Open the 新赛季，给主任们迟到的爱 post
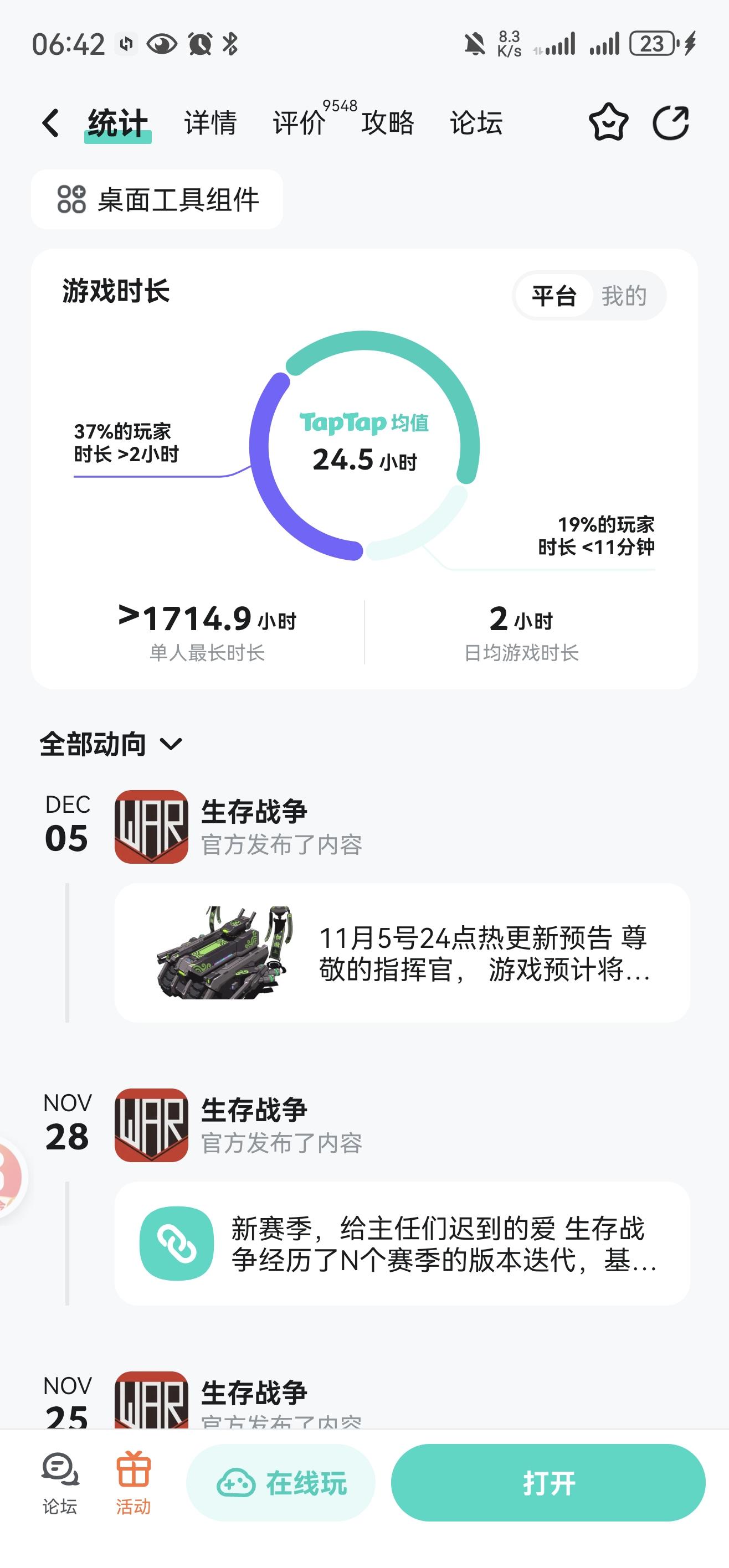The width and height of the screenshot is (729, 1568). click(402, 1244)
